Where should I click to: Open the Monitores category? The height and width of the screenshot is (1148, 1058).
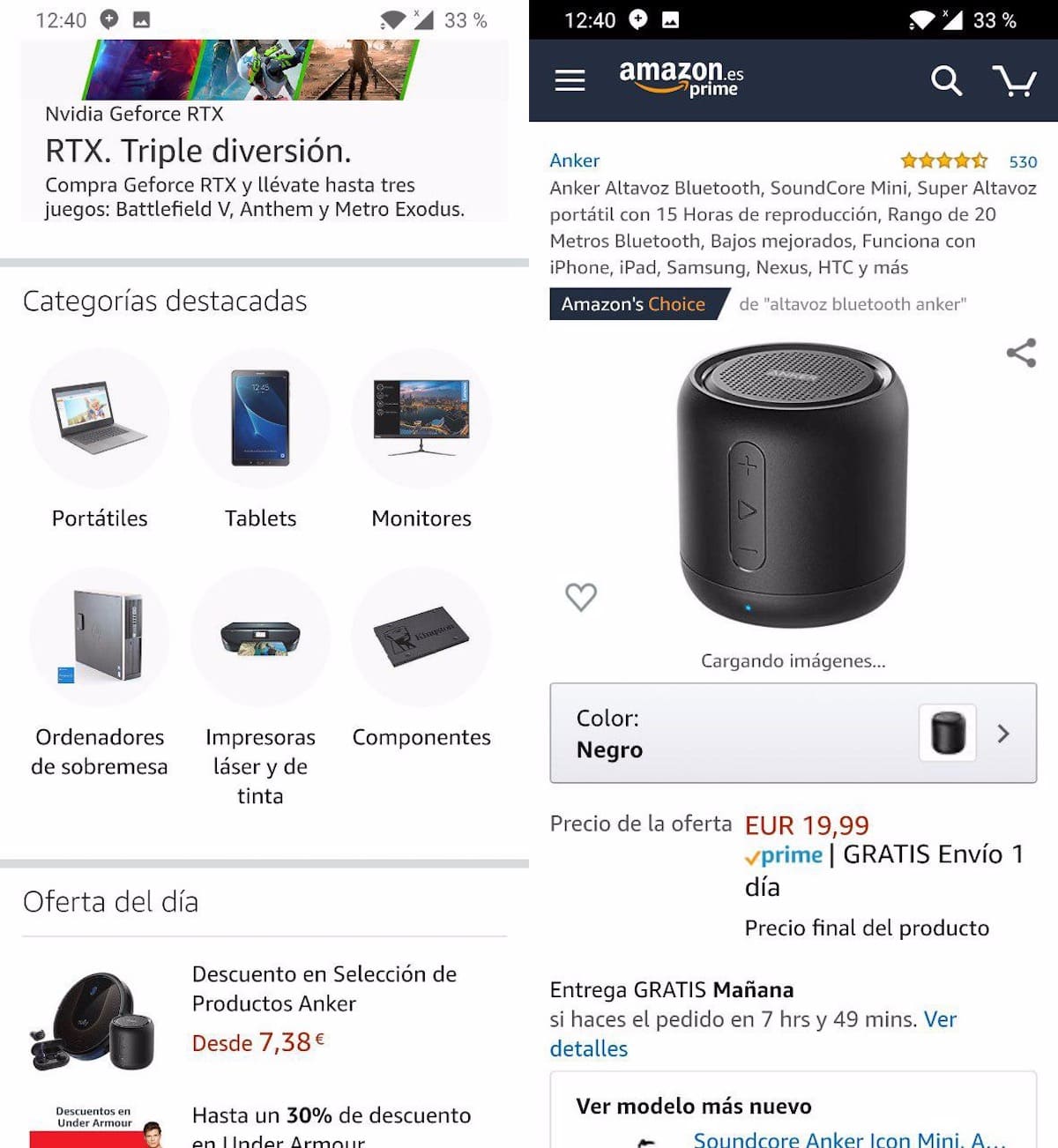[421, 439]
